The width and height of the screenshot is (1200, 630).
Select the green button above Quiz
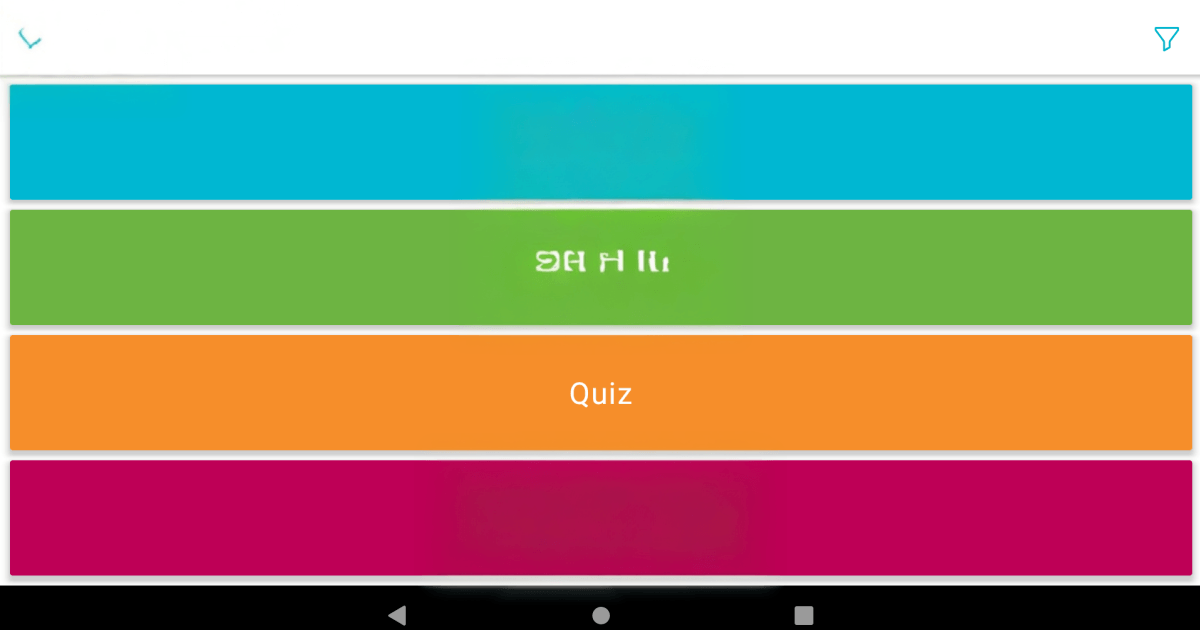pyautogui.click(x=600, y=267)
